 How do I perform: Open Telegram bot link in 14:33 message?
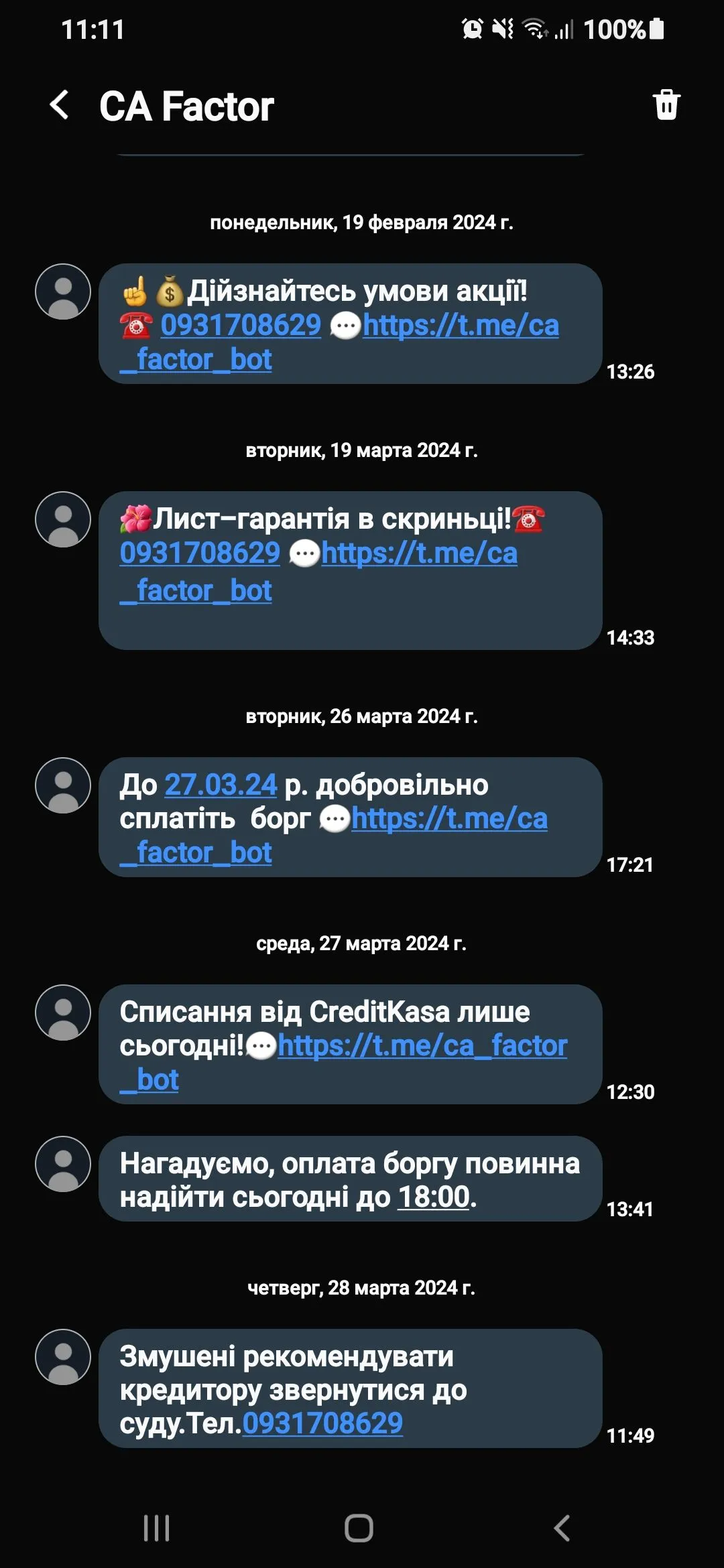click(419, 553)
